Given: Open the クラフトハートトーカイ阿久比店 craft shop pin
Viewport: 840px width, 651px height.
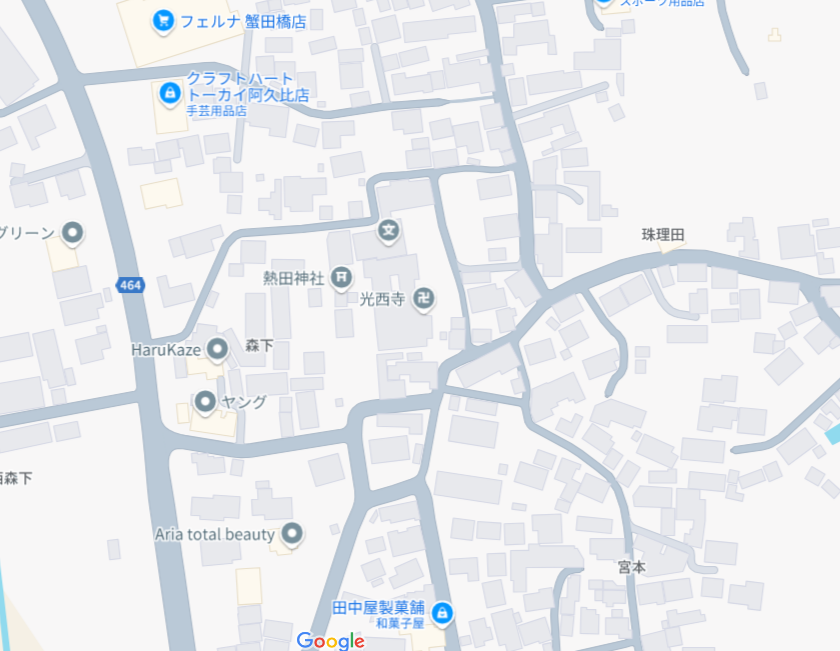Looking at the screenshot, I should (169, 93).
